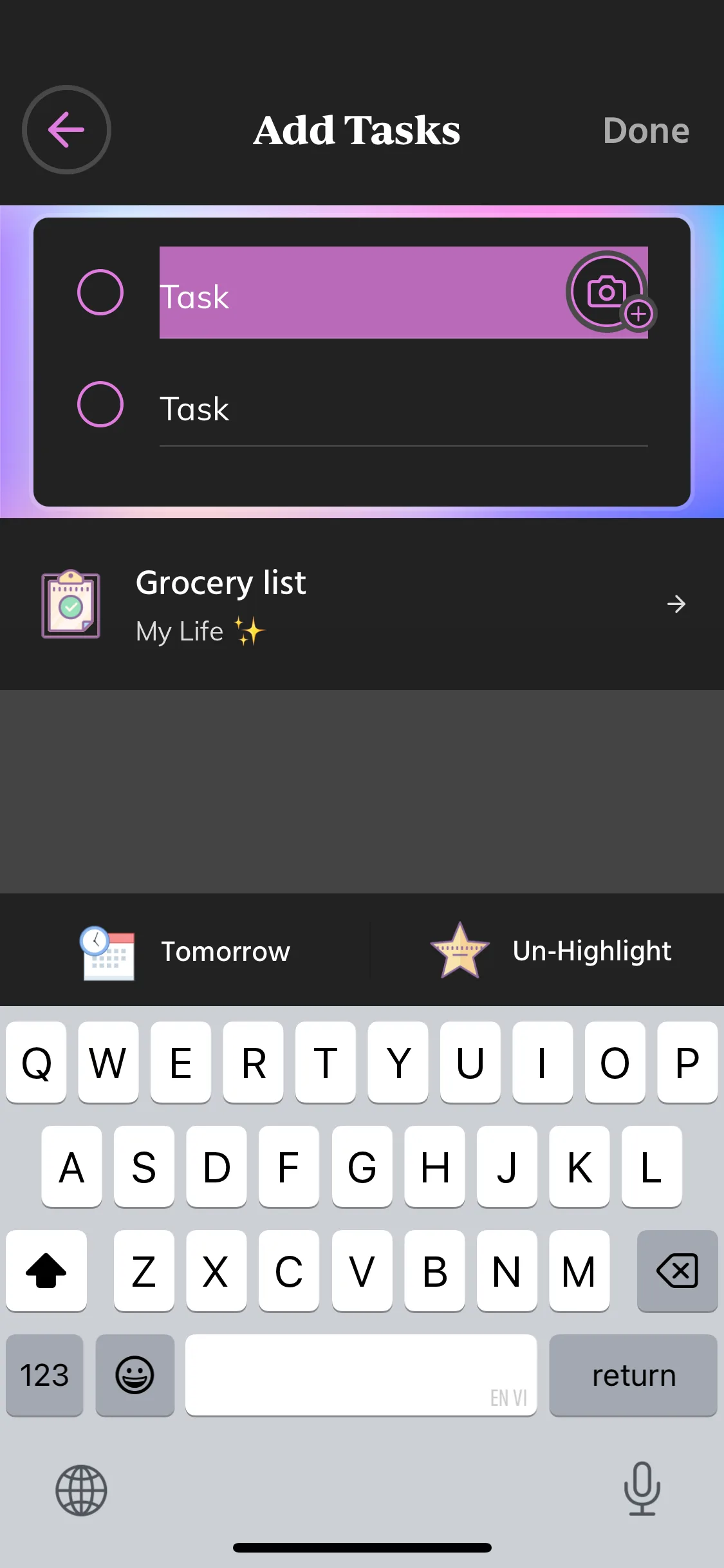Check the circle of the highlighted task
The image size is (724, 1568).
tap(100, 292)
